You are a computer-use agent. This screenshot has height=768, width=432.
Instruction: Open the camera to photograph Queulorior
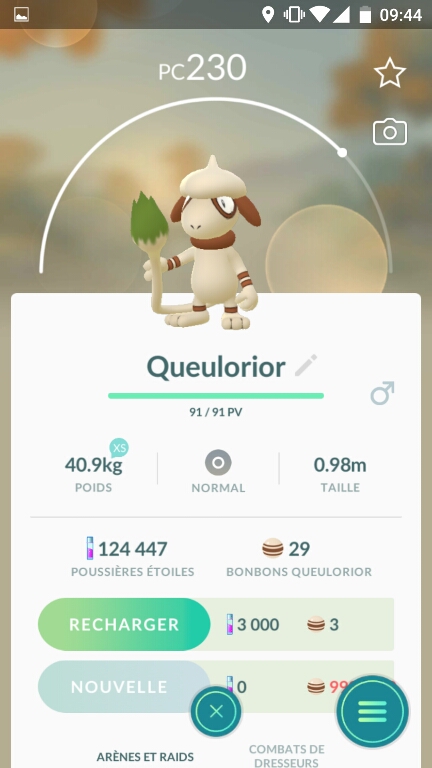tap(390, 132)
